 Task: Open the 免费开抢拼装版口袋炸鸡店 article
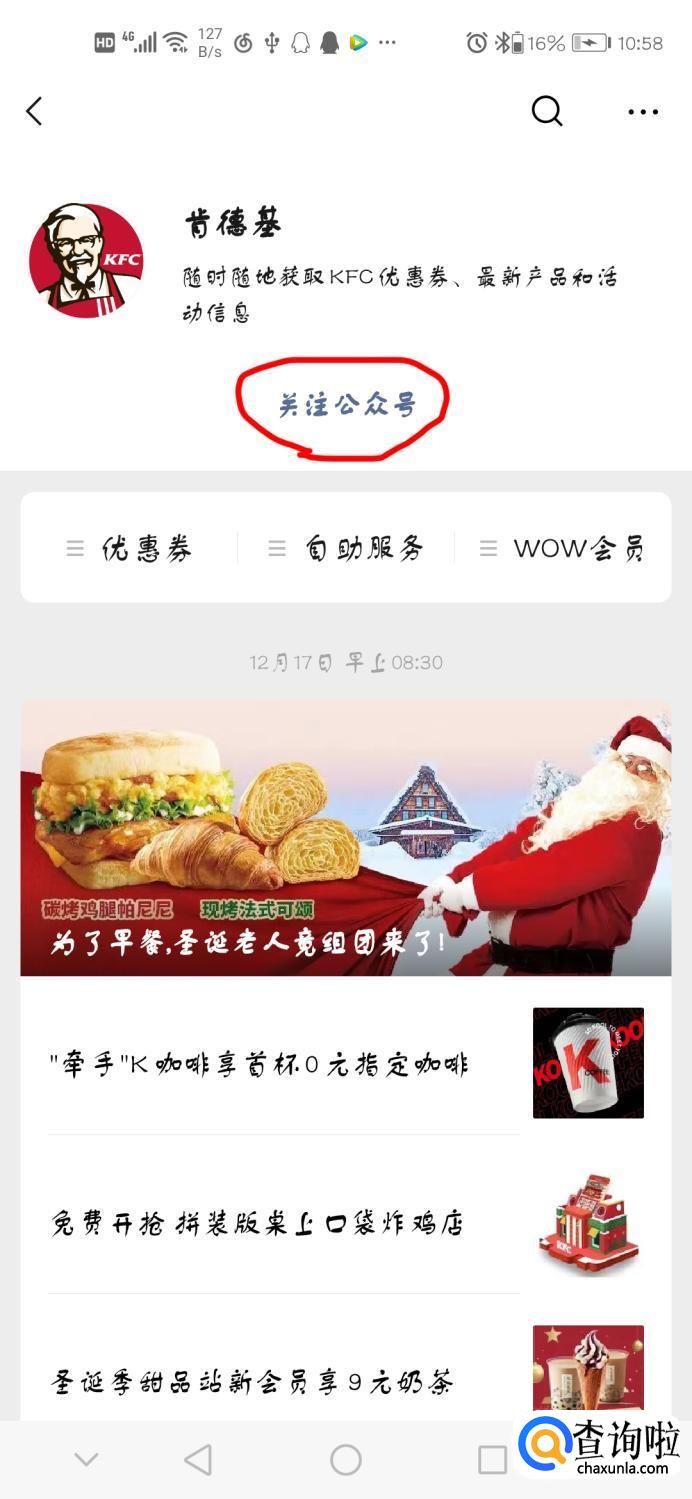coord(346,1222)
